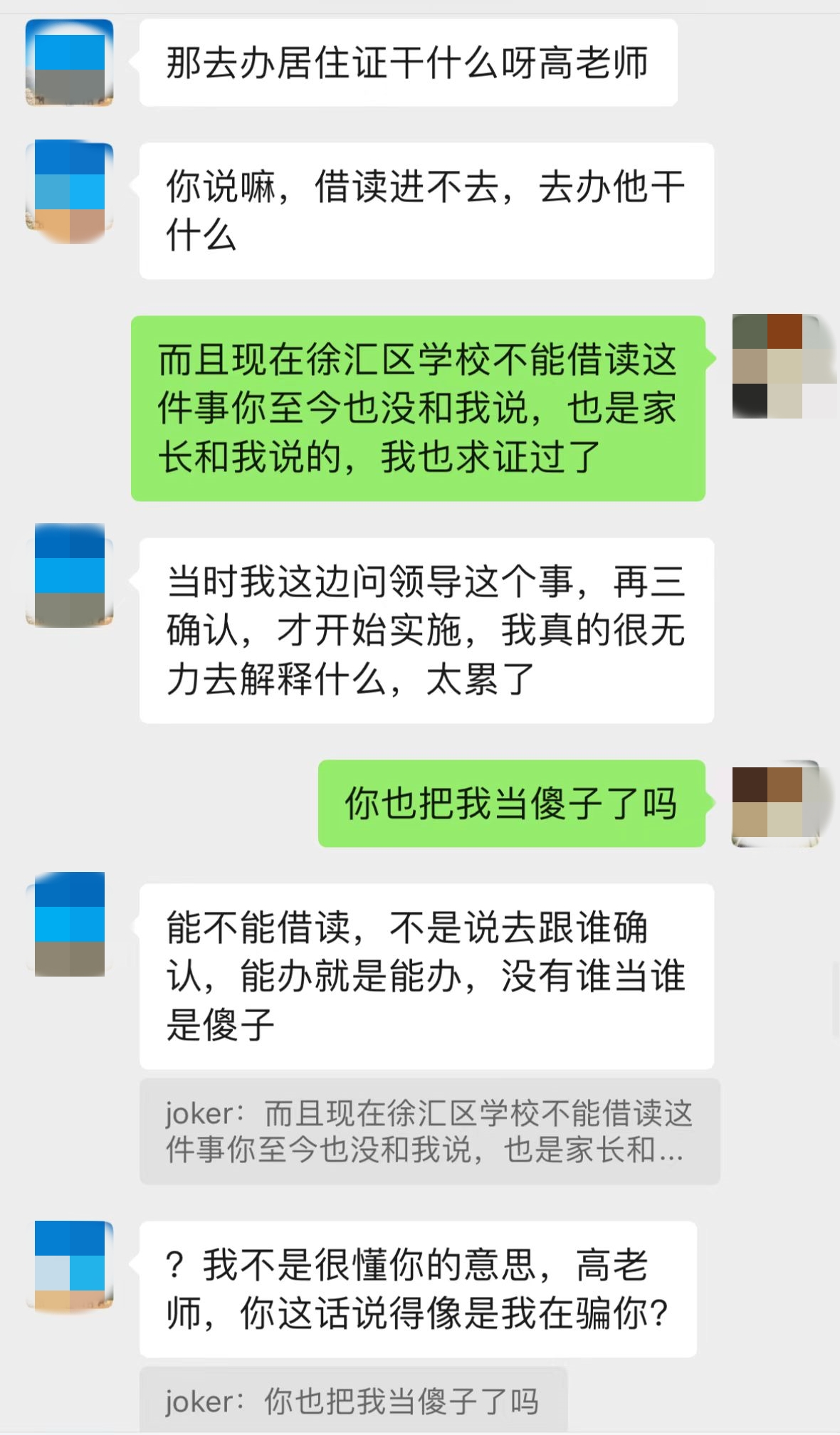
Task: Open quoted joker message about 徐汇区学校不能借读
Action: pos(430,1131)
